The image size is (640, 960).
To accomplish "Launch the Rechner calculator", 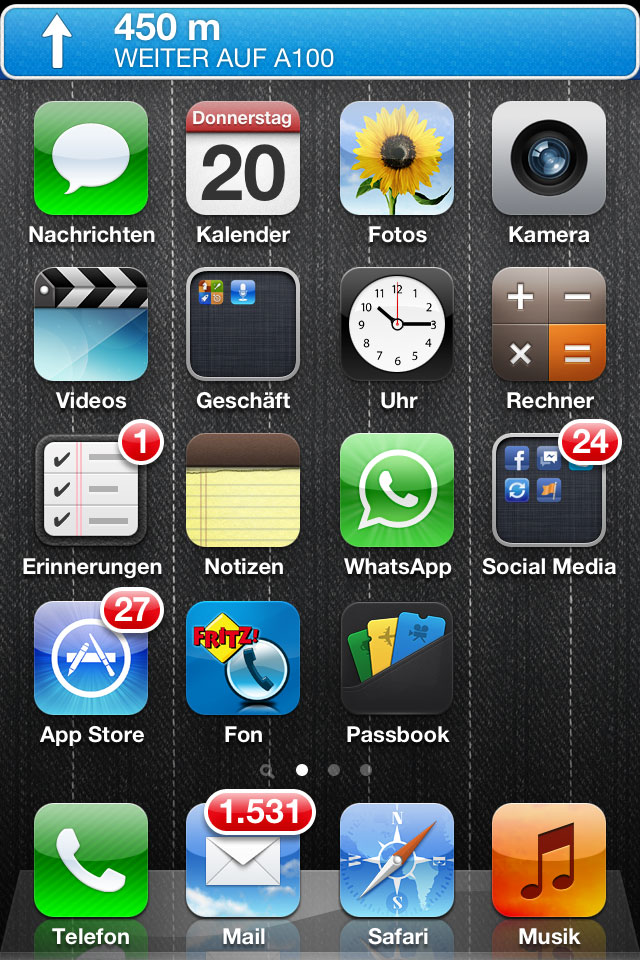I will 549,324.
